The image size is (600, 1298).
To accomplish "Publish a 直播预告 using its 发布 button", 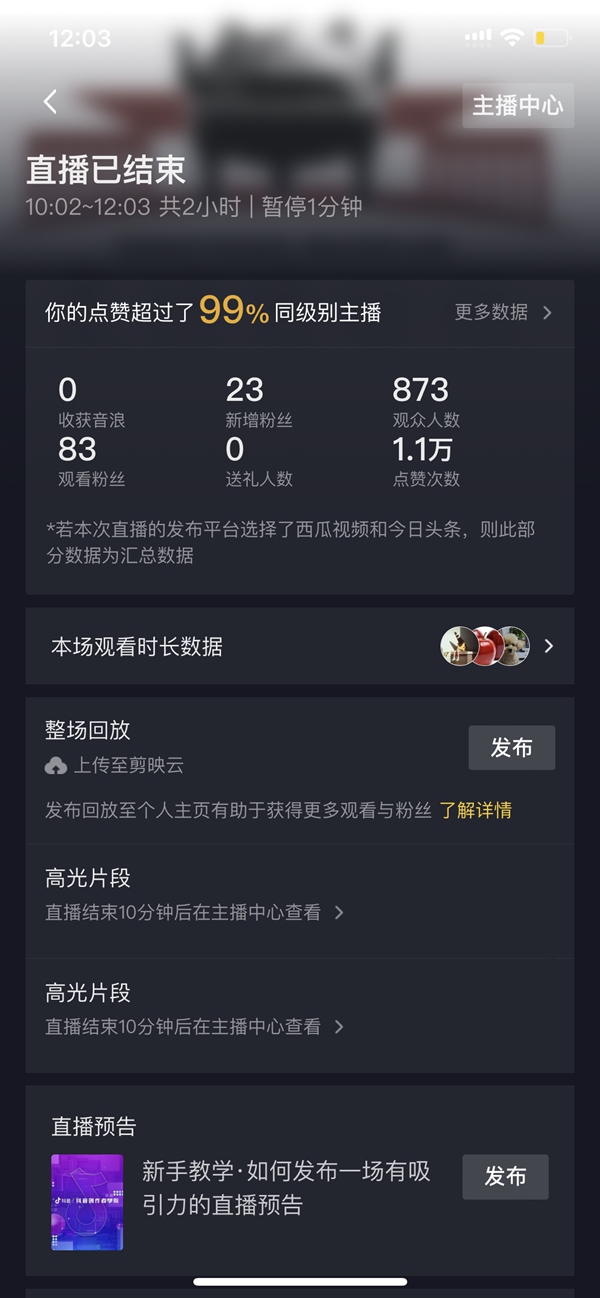I will click(505, 1177).
